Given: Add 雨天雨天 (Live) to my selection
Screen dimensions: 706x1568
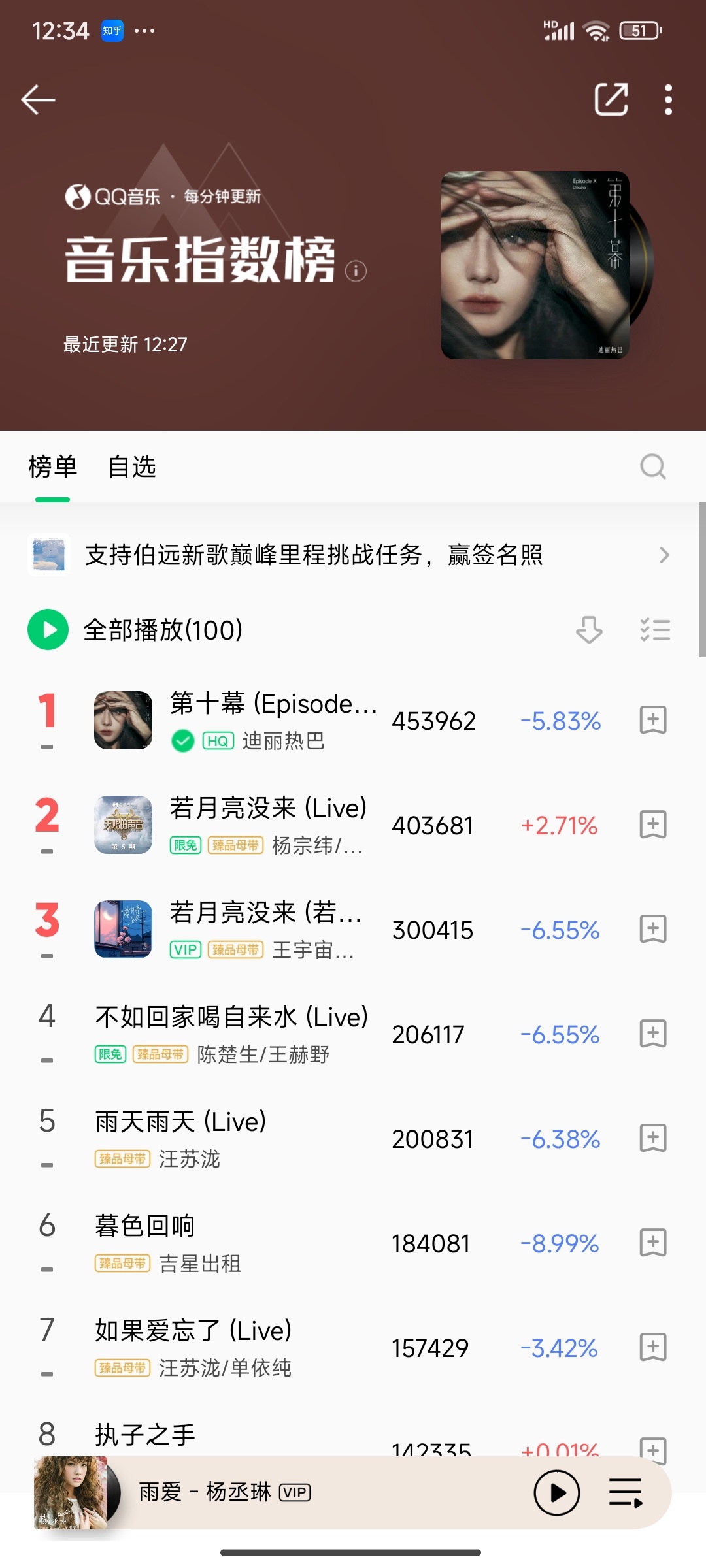Looking at the screenshot, I should click(652, 1138).
